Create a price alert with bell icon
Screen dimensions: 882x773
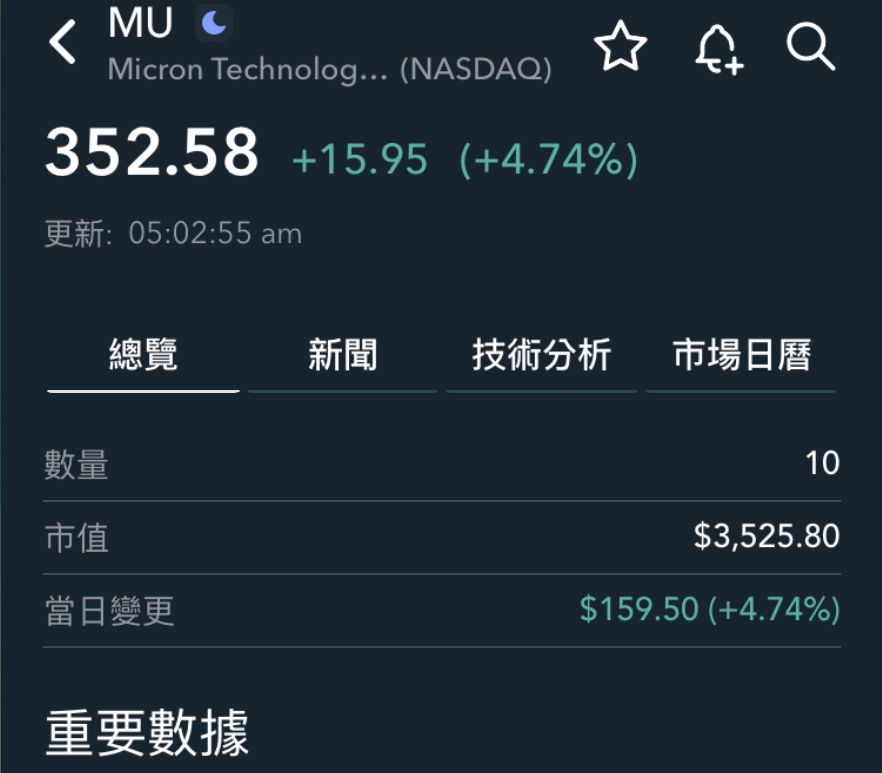(718, 48)
